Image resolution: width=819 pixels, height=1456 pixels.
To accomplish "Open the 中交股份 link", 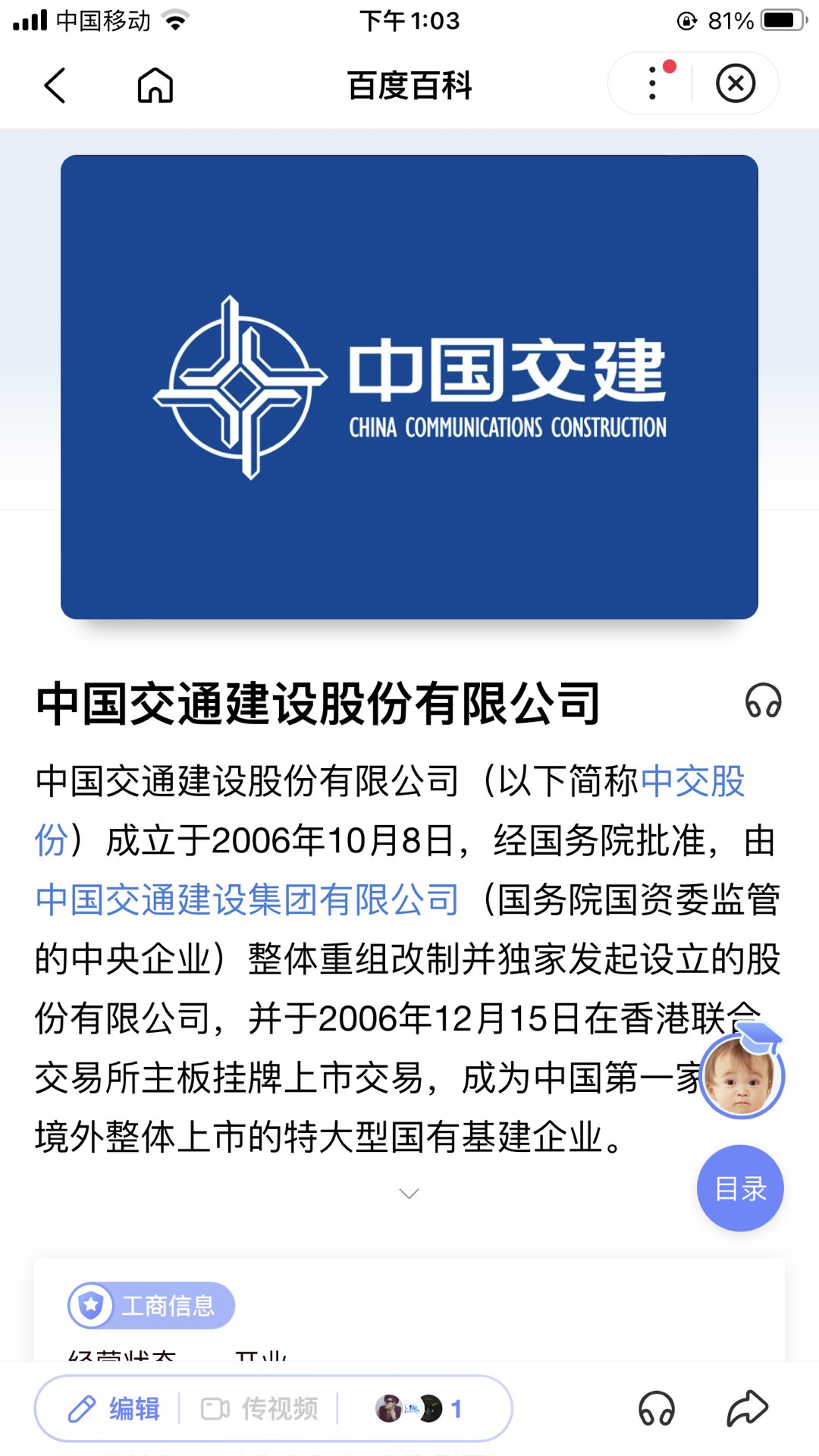I will pyautogui.click(x=692, y=781).
